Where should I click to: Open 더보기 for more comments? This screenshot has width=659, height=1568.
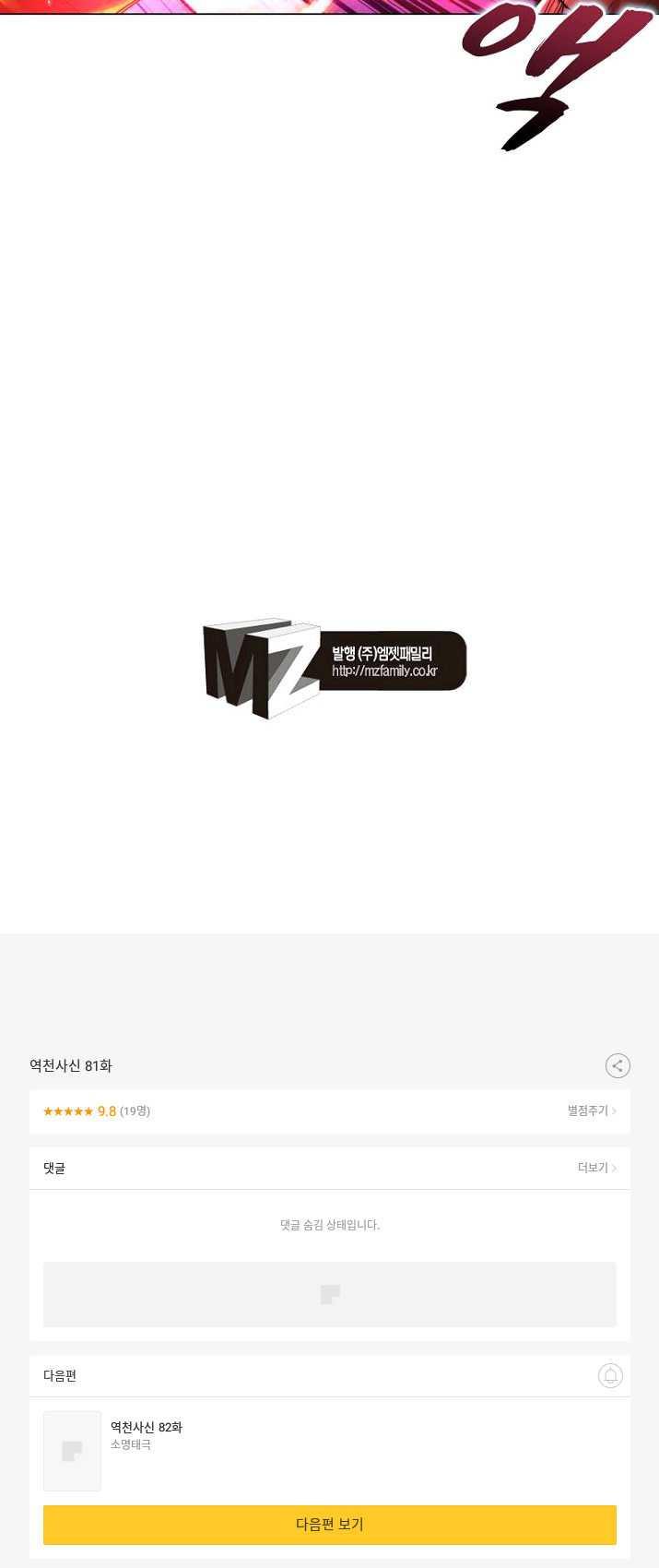coord(596,1168)
